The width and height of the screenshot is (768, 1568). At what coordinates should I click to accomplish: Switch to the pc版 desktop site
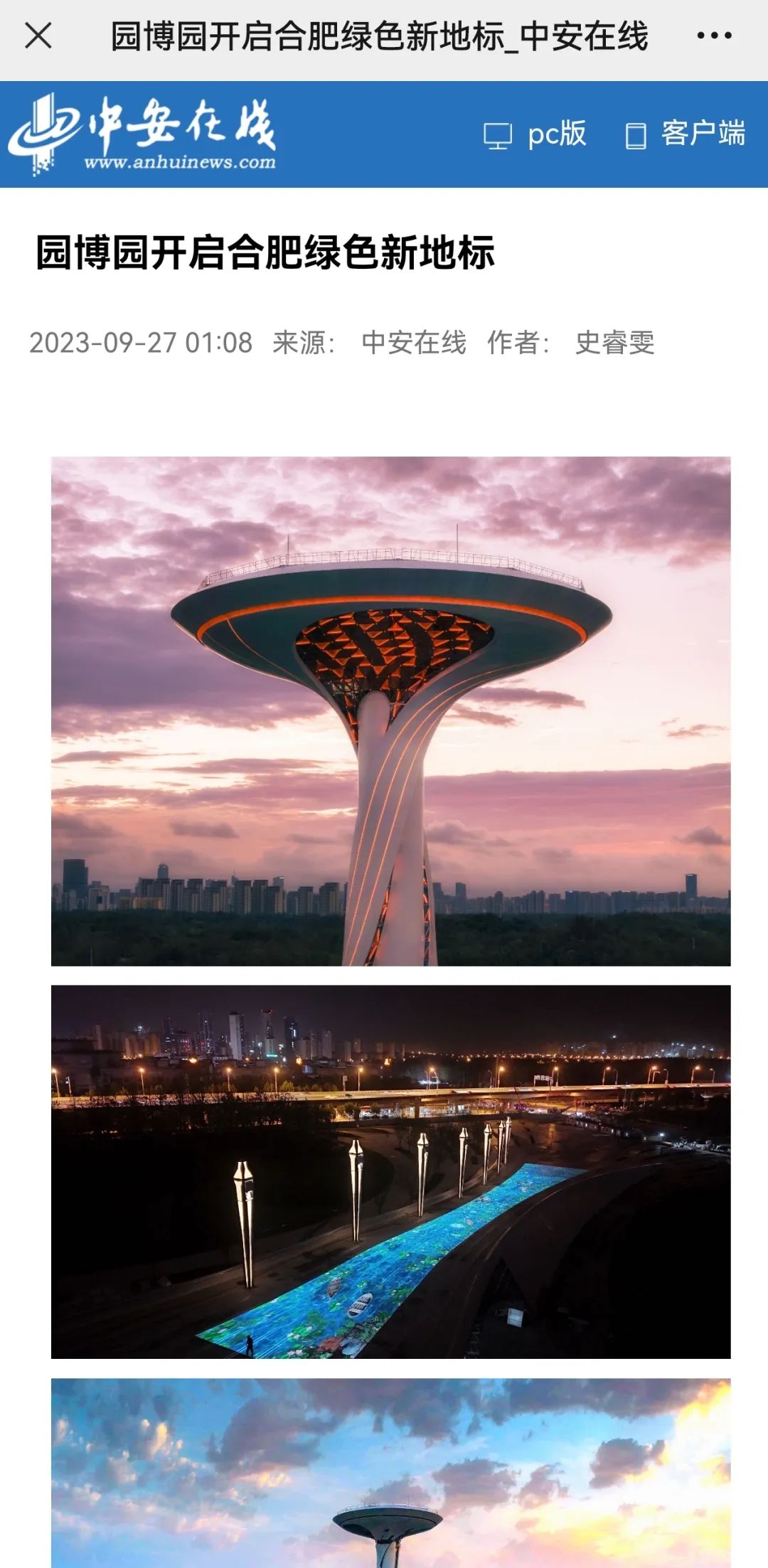535,134
